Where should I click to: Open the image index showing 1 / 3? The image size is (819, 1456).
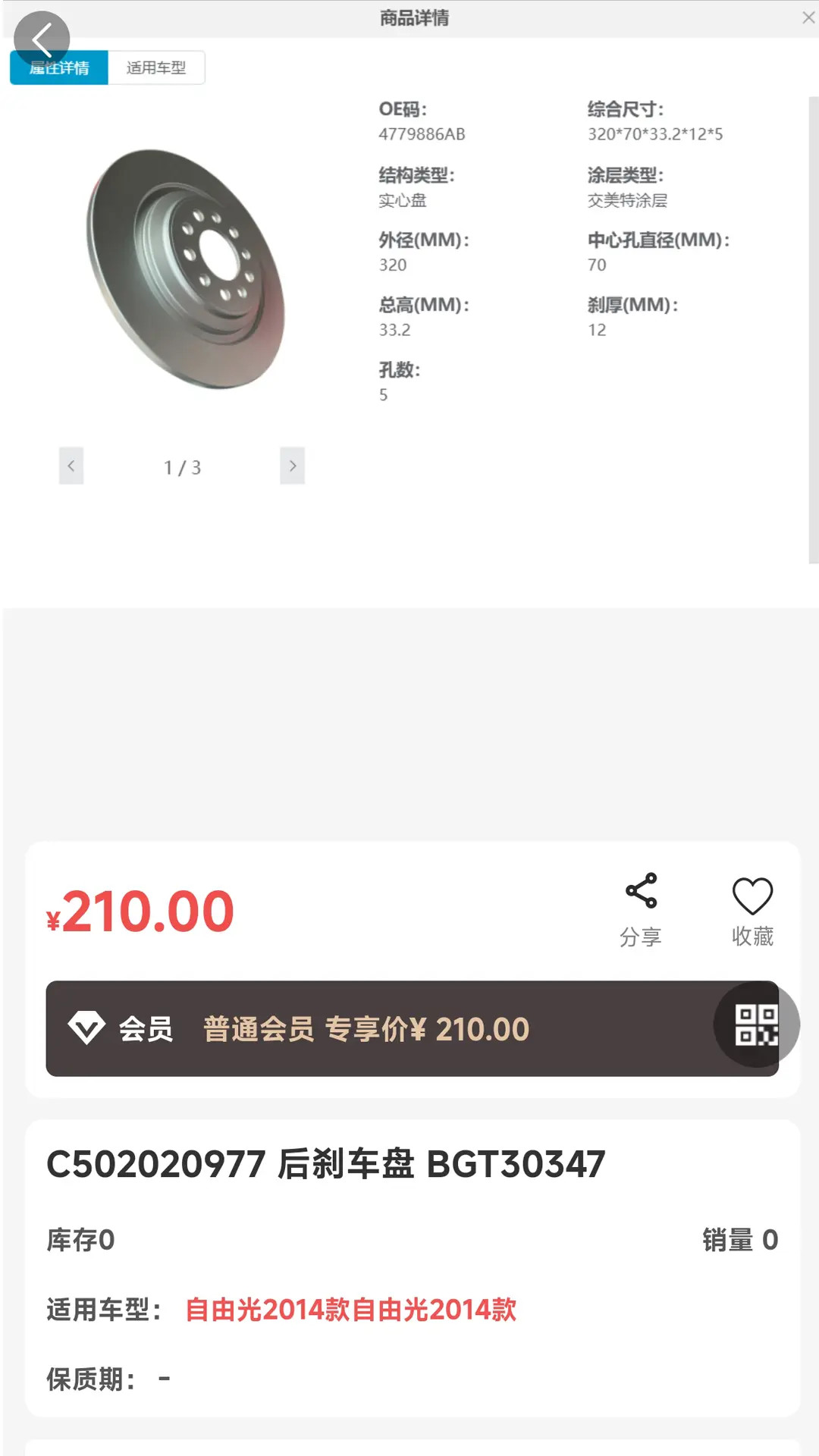(181, 466)
